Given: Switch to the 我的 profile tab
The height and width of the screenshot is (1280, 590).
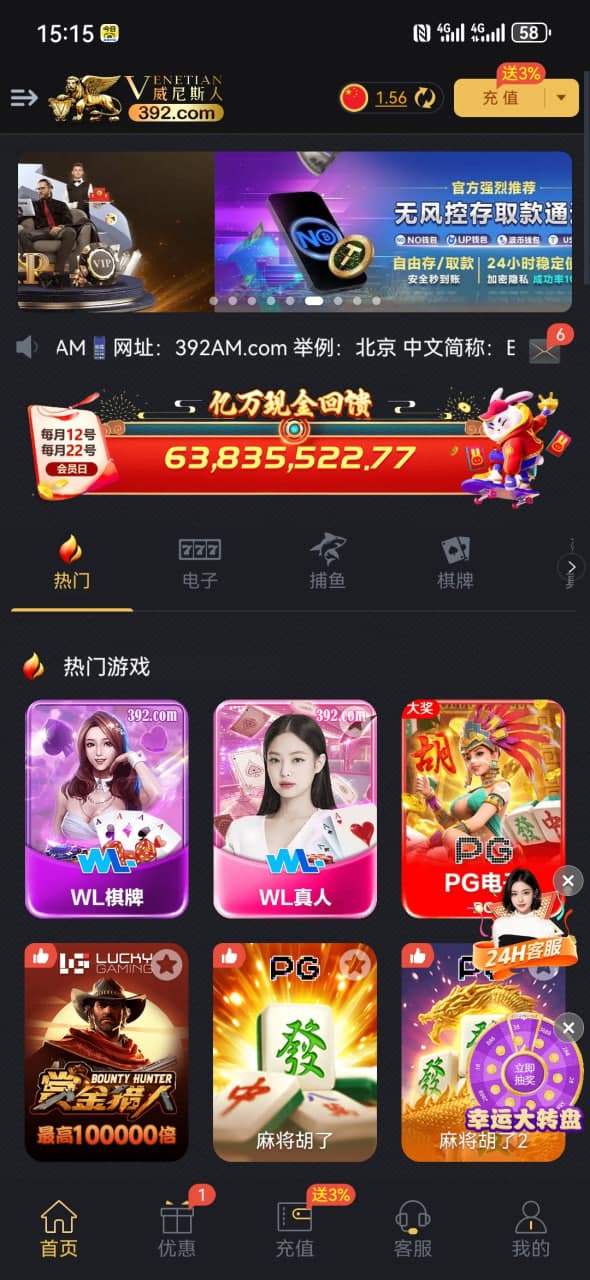Looking at the screenshot, I should click(x=530, y=1228).
